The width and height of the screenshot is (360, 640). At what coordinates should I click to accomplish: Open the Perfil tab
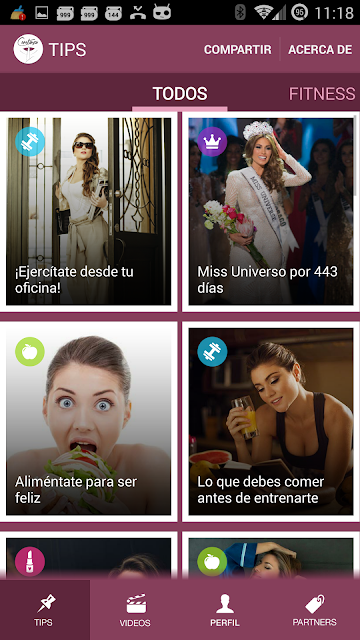click(x=225, y=610)
